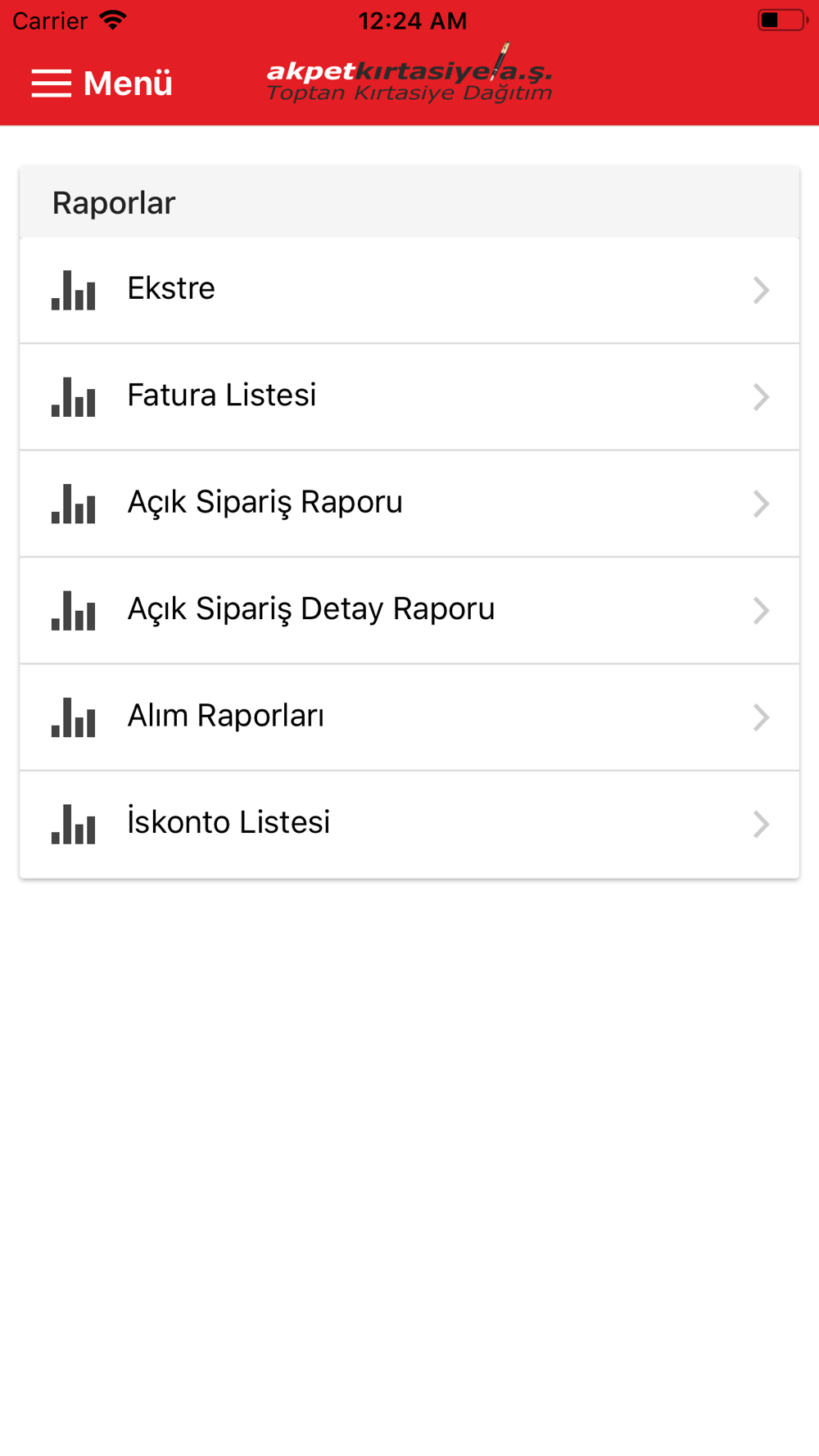Viewport: 819px width, 1456px height.
Task: Open the Menü drawer button
Action: (x=102, y=84)
